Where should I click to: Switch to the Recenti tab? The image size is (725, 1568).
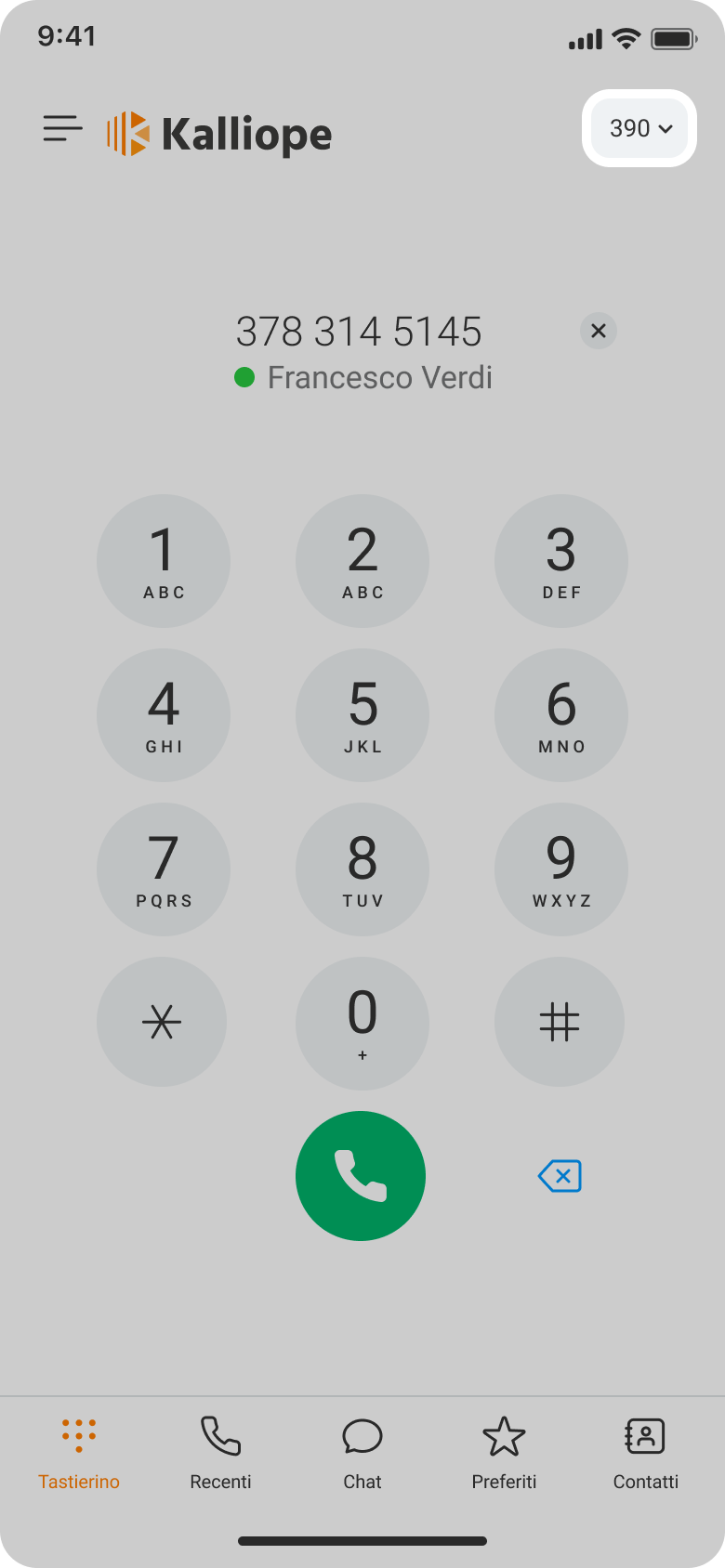tap(220, 1453)
